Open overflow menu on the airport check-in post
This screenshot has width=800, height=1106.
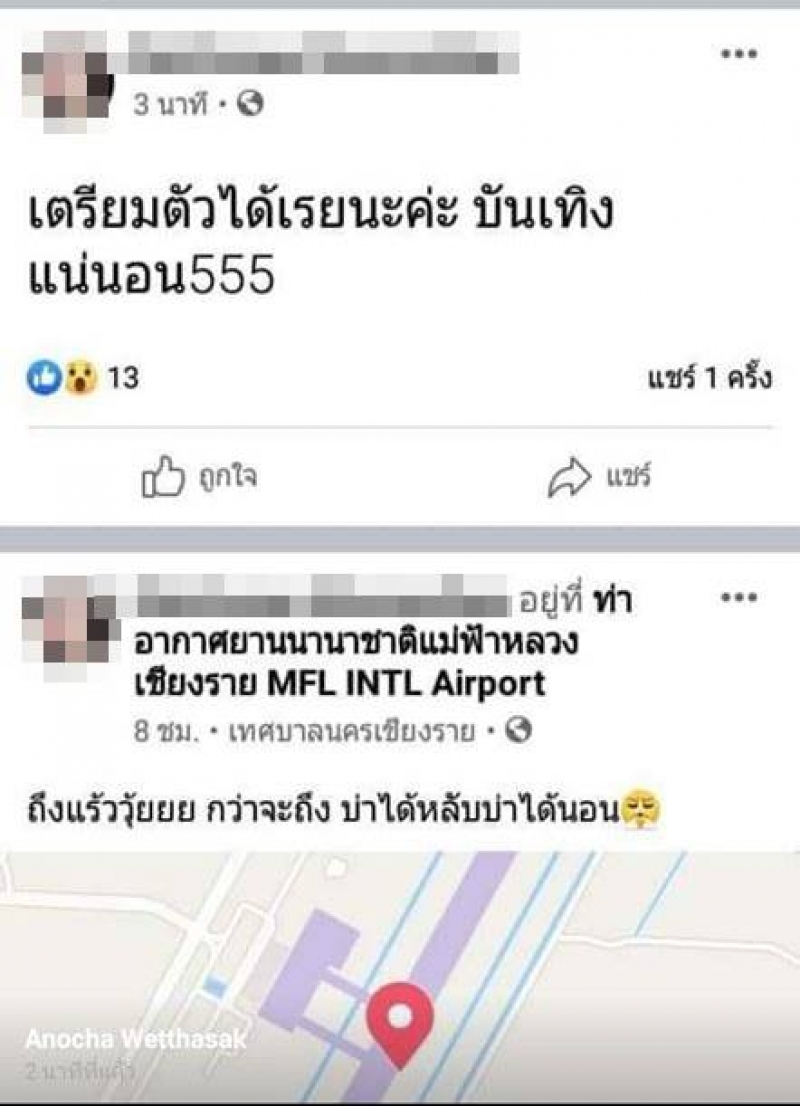(739, 598)
